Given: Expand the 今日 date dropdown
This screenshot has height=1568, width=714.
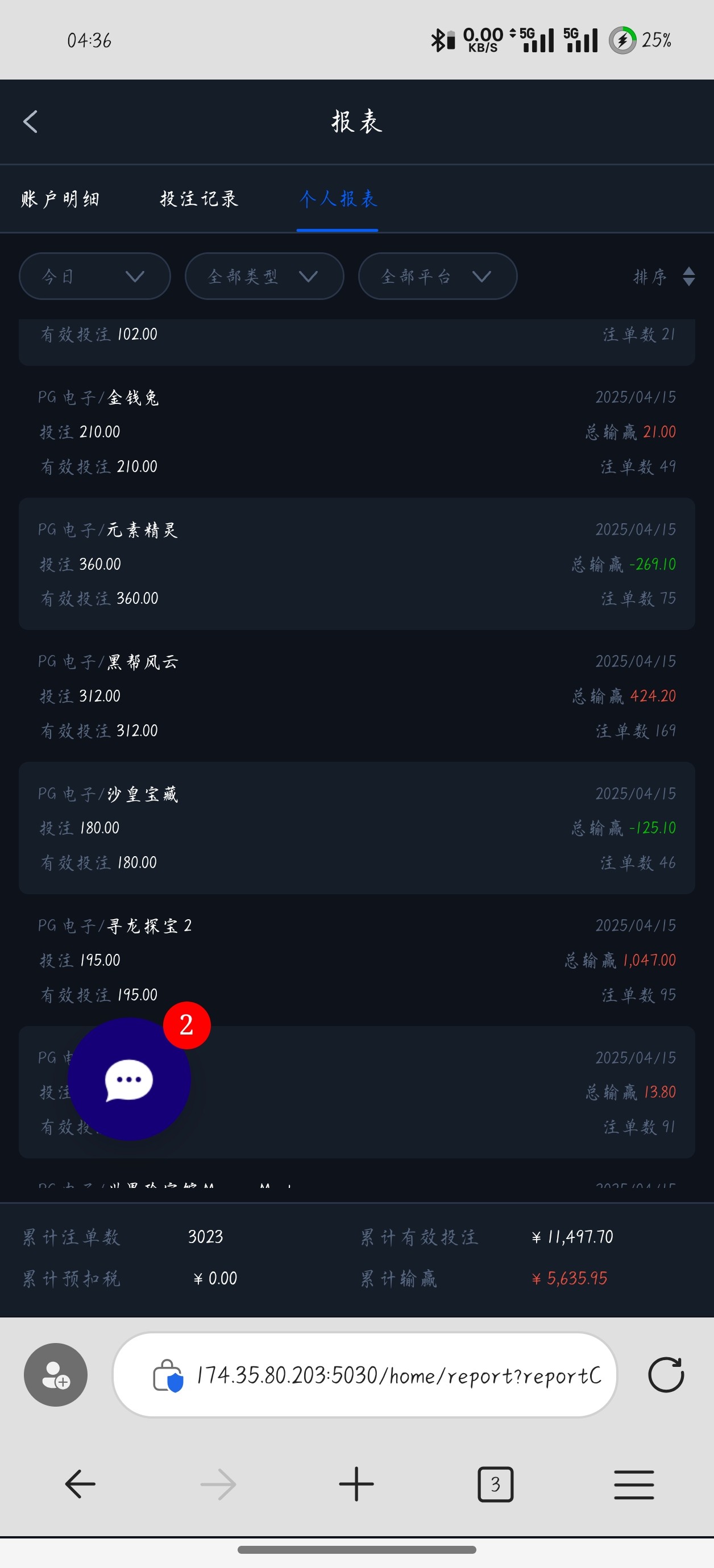Looking at the screenshot, I should click(x=94, y=276).
